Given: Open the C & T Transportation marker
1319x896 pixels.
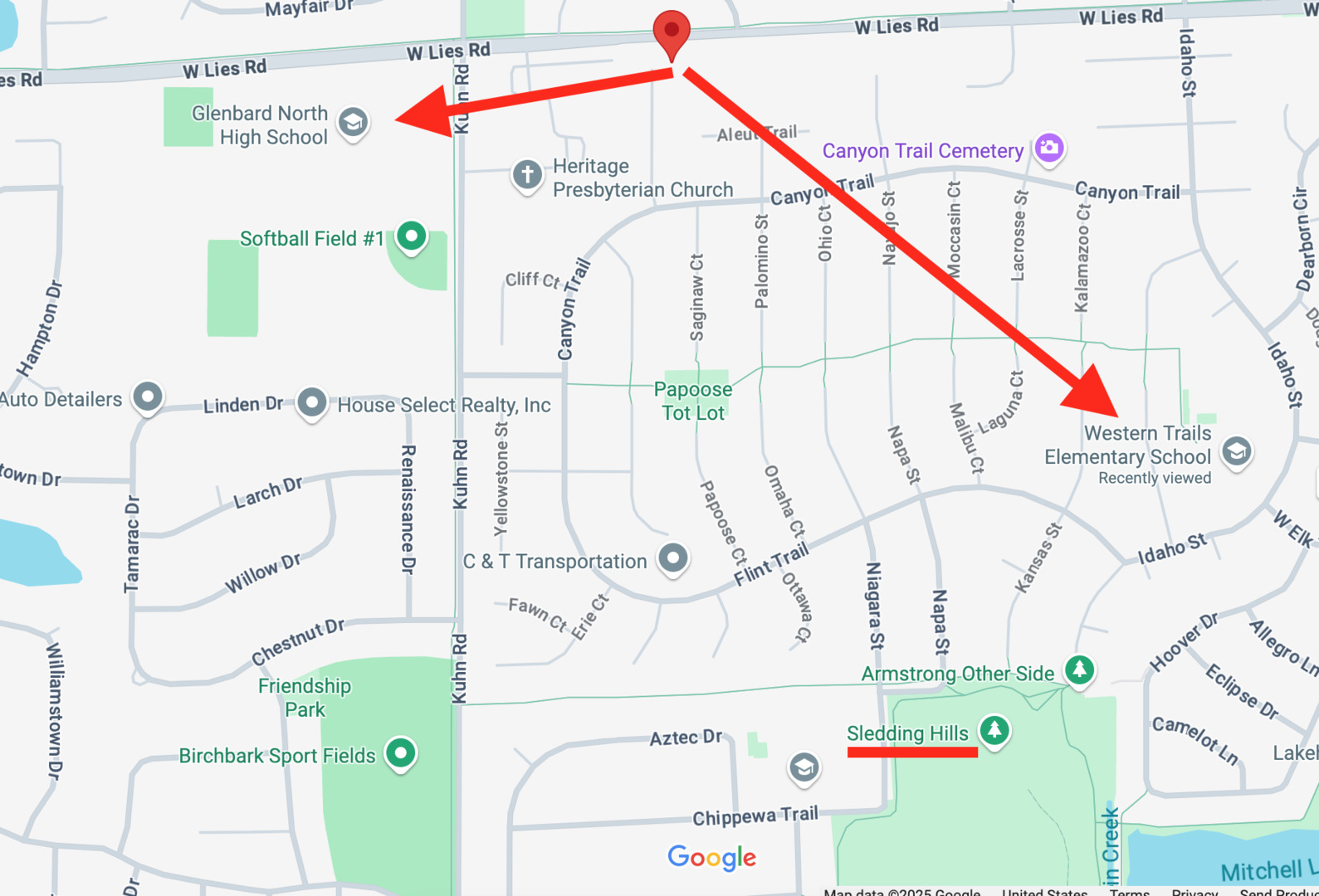Looking at the screenshot, I should click(672, 558).
